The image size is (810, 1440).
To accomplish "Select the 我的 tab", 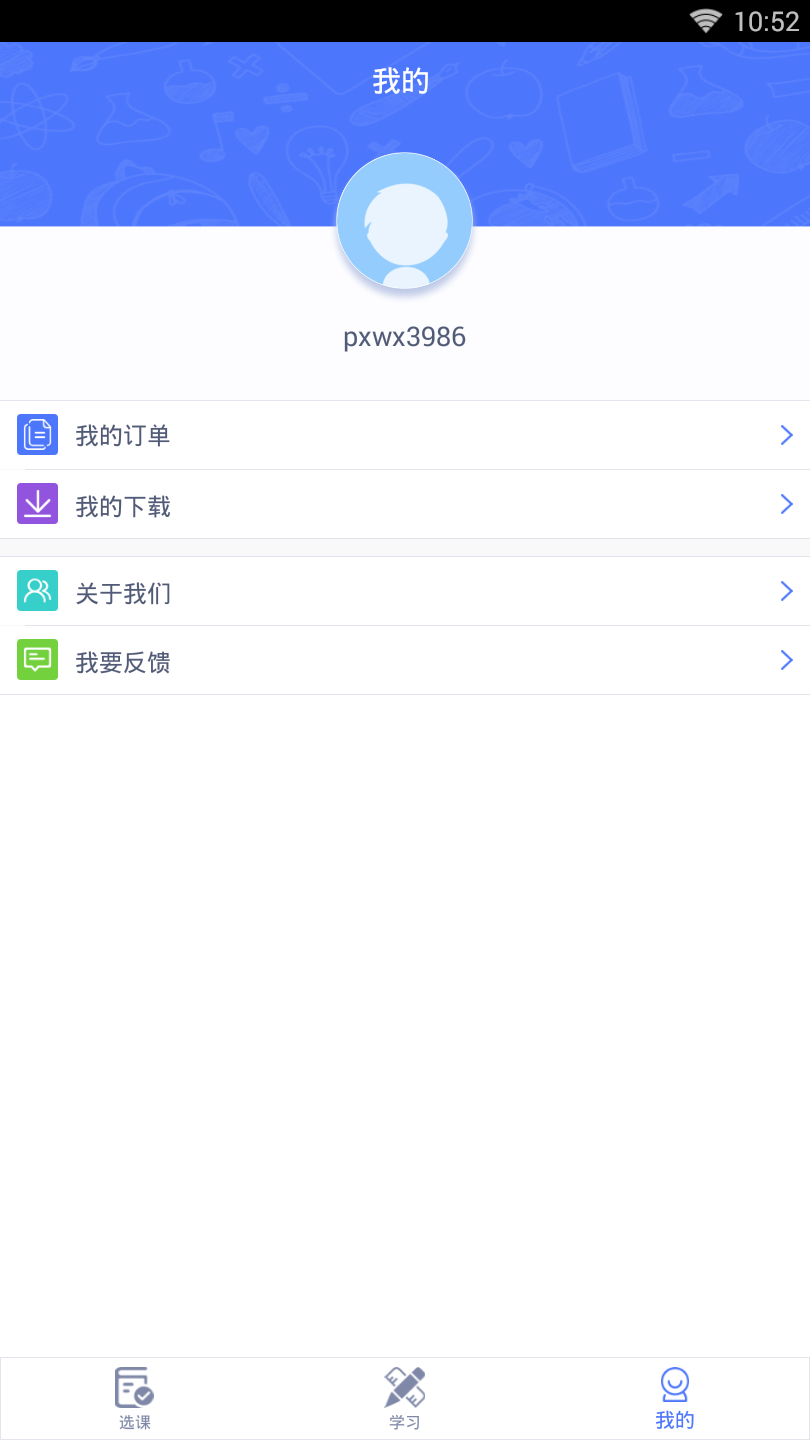I will pos(675,1398).
